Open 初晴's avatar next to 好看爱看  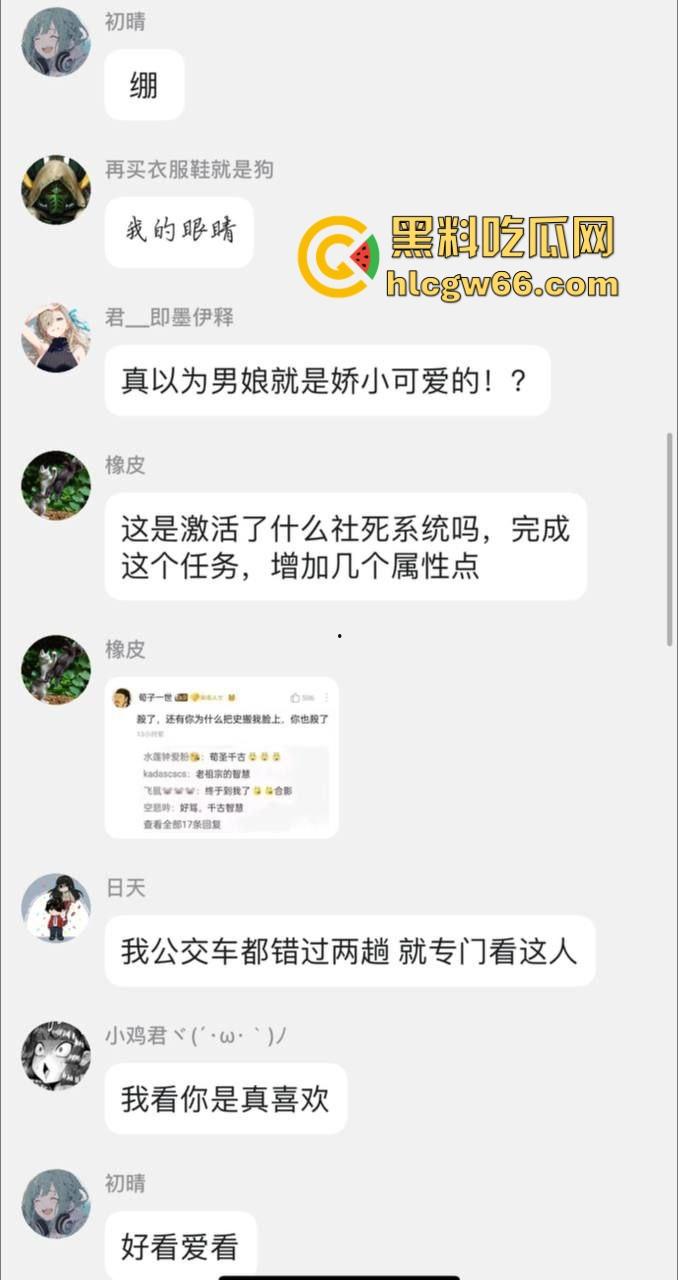[56, 1203]
